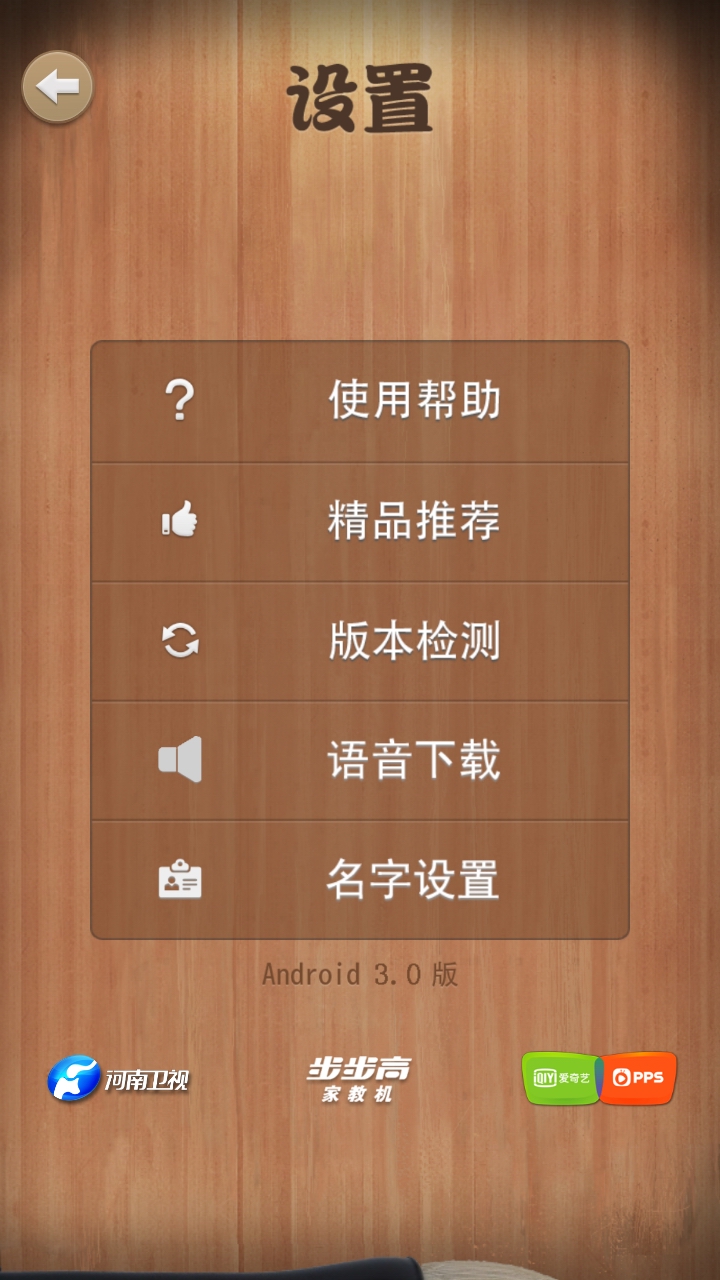Check for updates via 版本检测

click(360, 641)
